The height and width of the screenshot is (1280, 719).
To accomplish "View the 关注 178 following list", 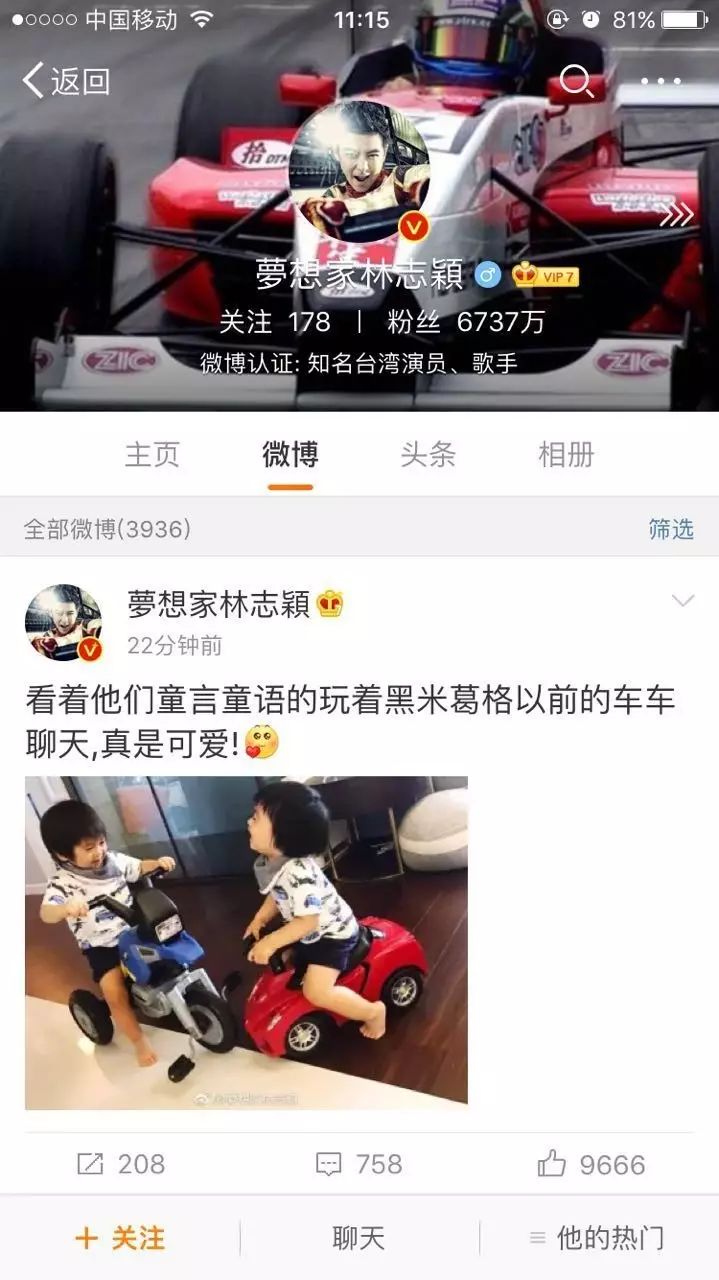I will [275, 321].
